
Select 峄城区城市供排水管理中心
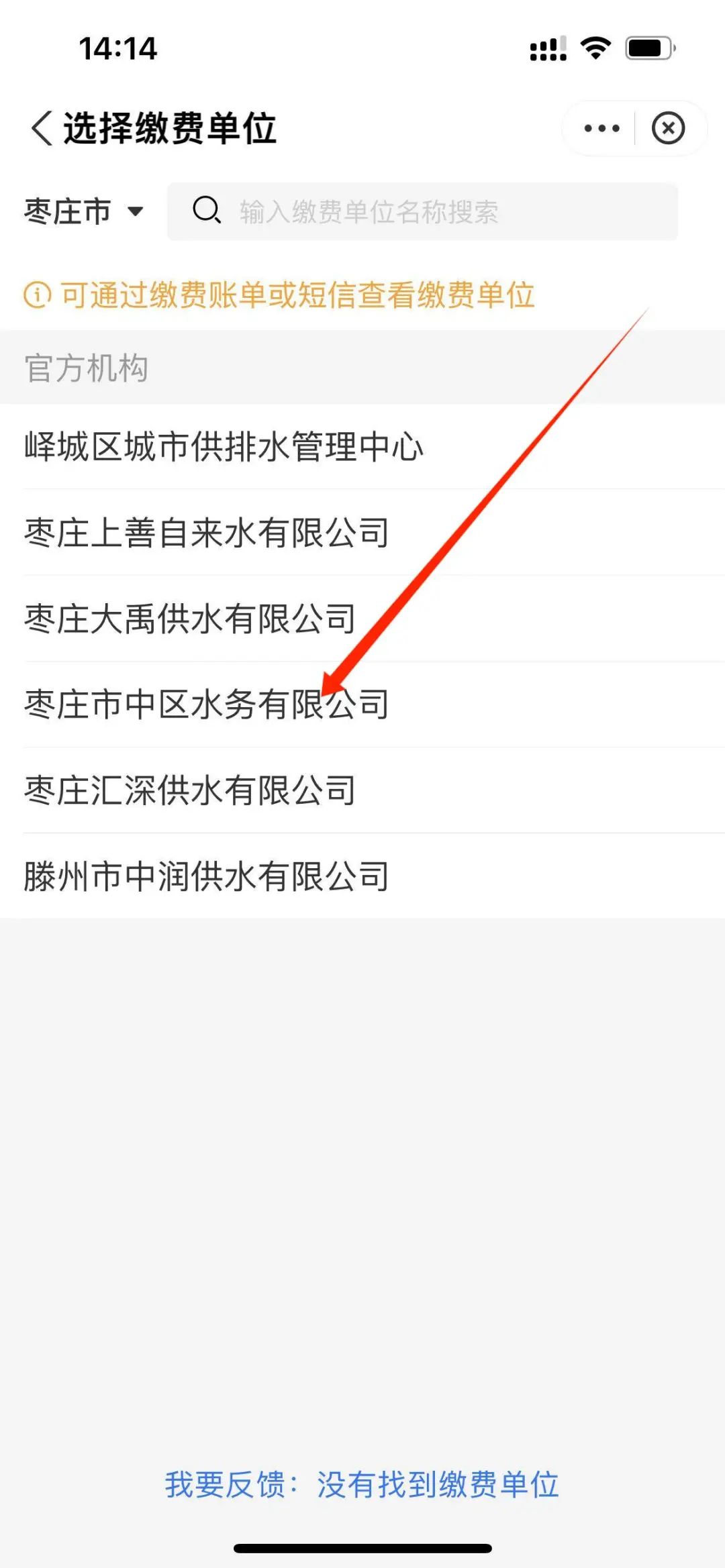pos(362,446)
